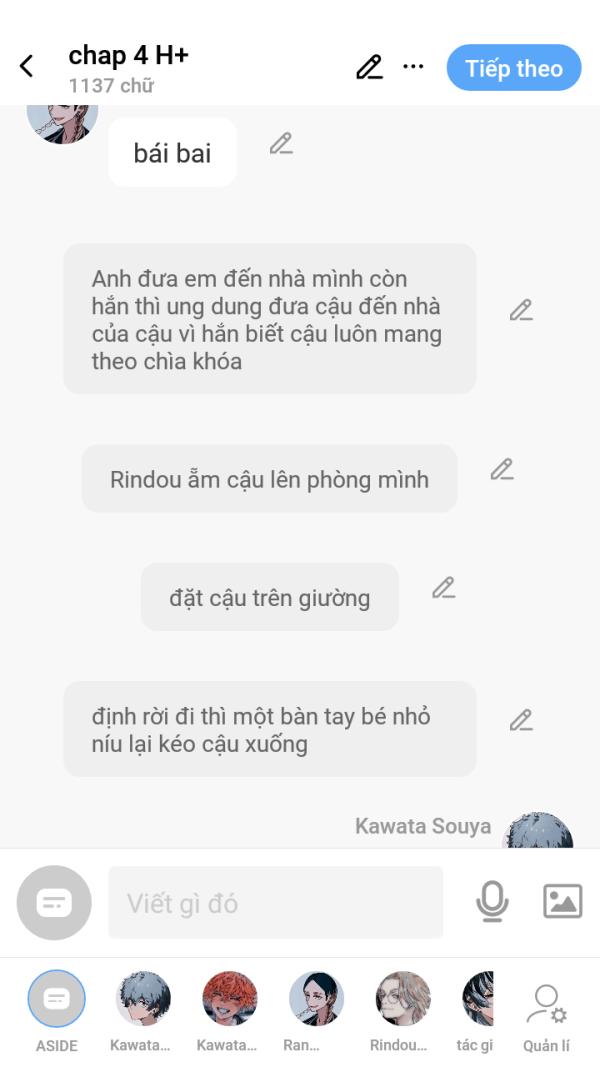This screenshot has width=600, height=1067.
Task: Go back using the top-left arrow
Action: coord(27,67)
